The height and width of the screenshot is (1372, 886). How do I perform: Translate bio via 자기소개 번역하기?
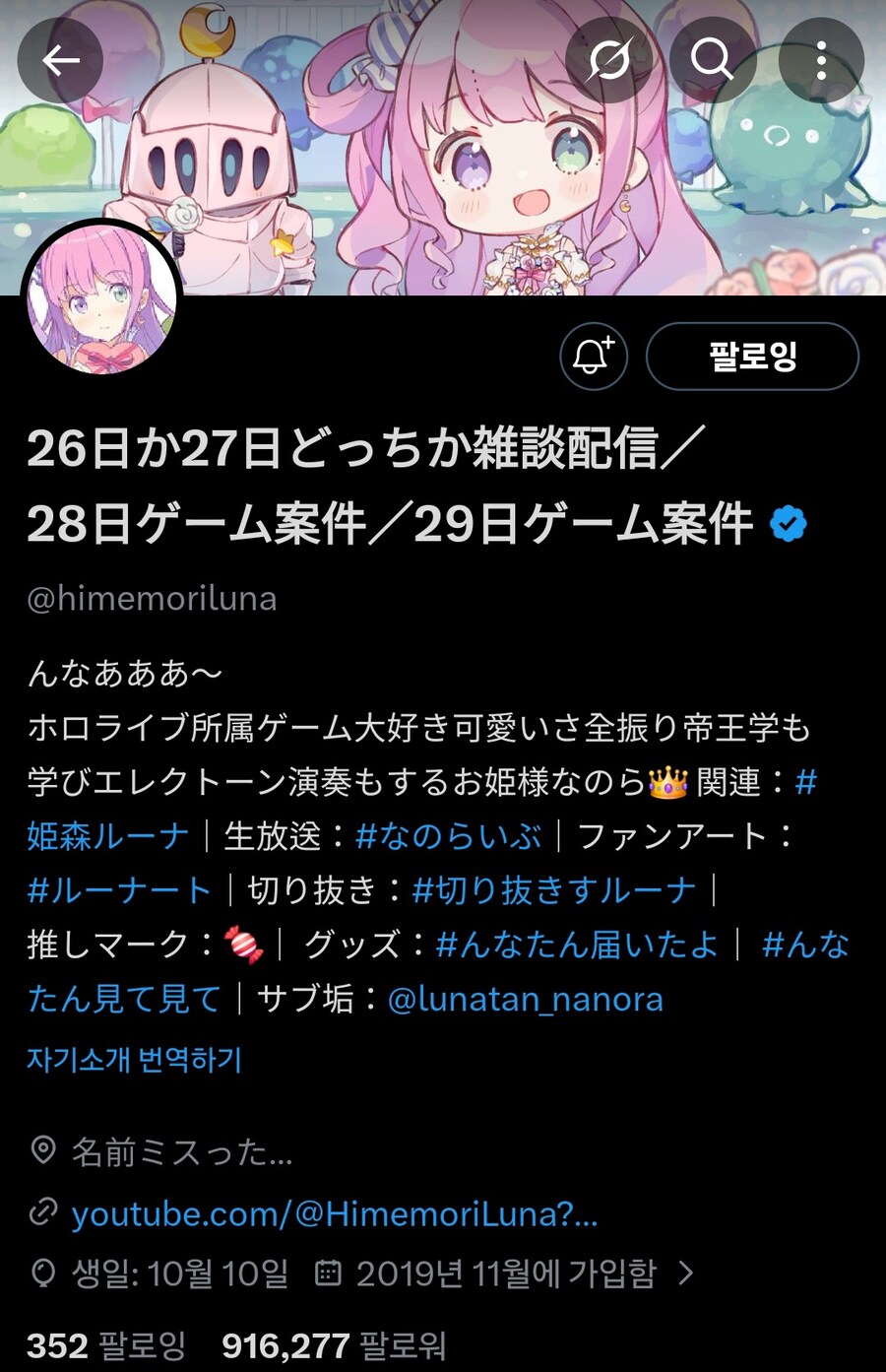pyautogui.click(x=134, y=1060)
